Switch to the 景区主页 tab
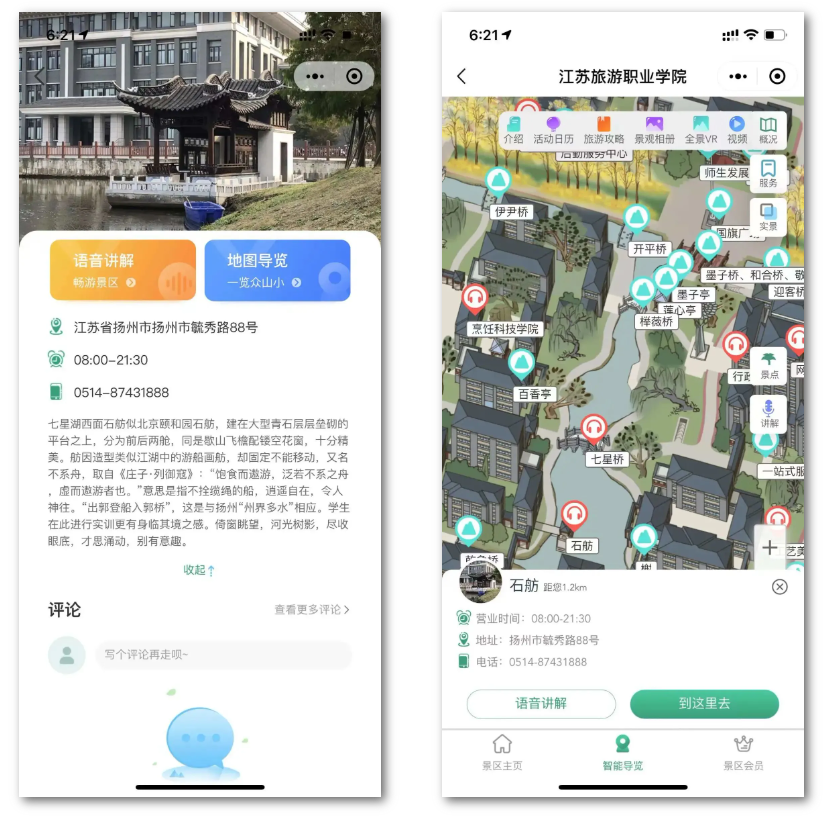 (x=502, y=752)
